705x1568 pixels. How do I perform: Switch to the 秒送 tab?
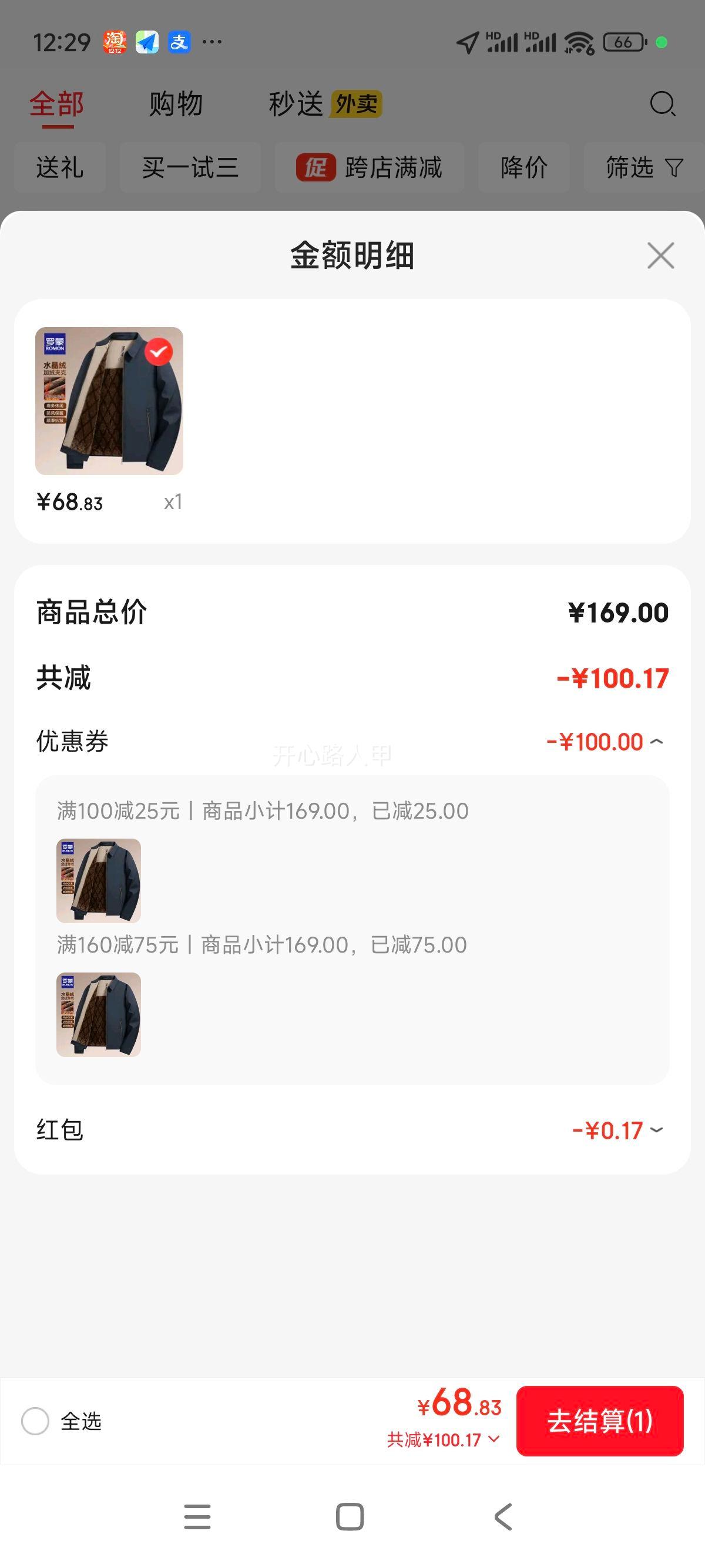click(297, 103)
